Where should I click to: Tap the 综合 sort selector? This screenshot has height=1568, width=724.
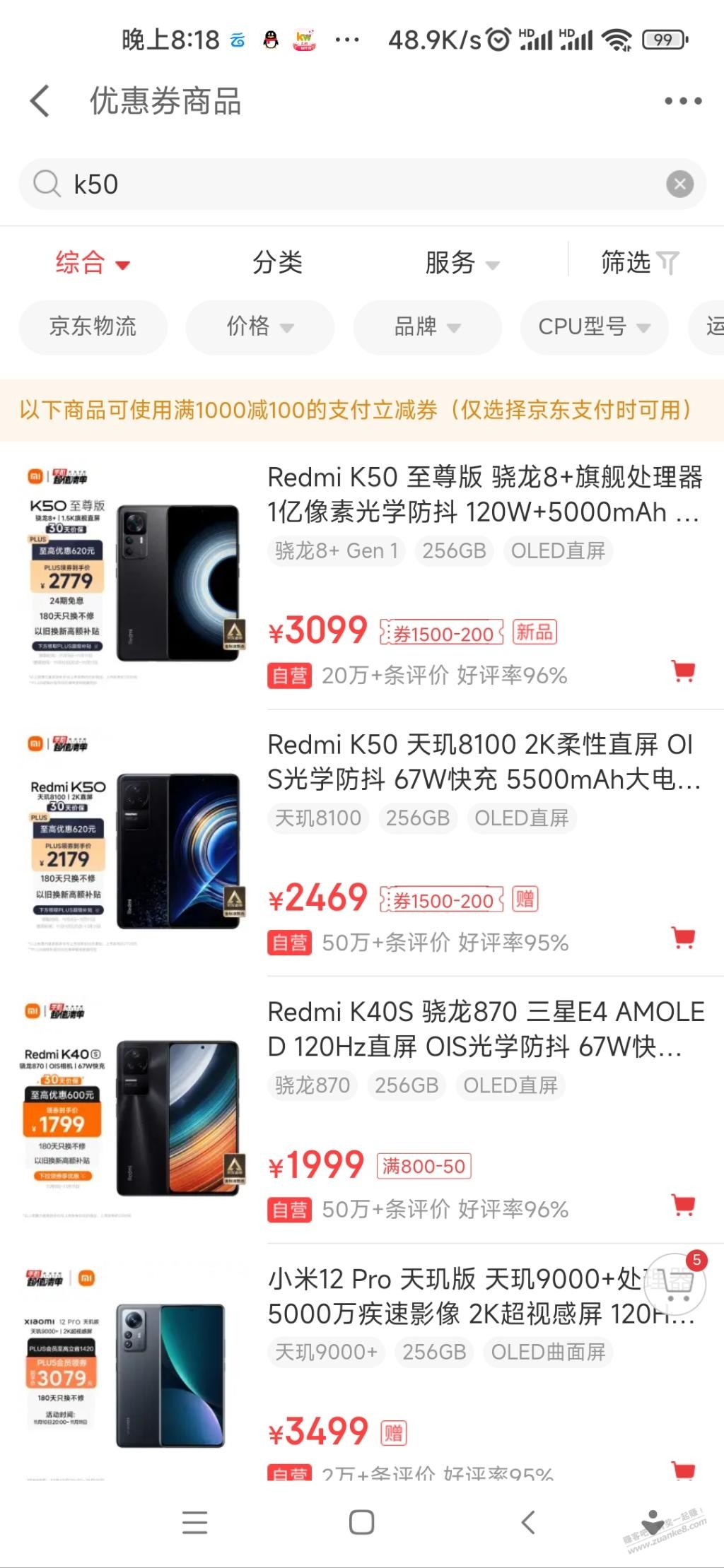(91, 263)
